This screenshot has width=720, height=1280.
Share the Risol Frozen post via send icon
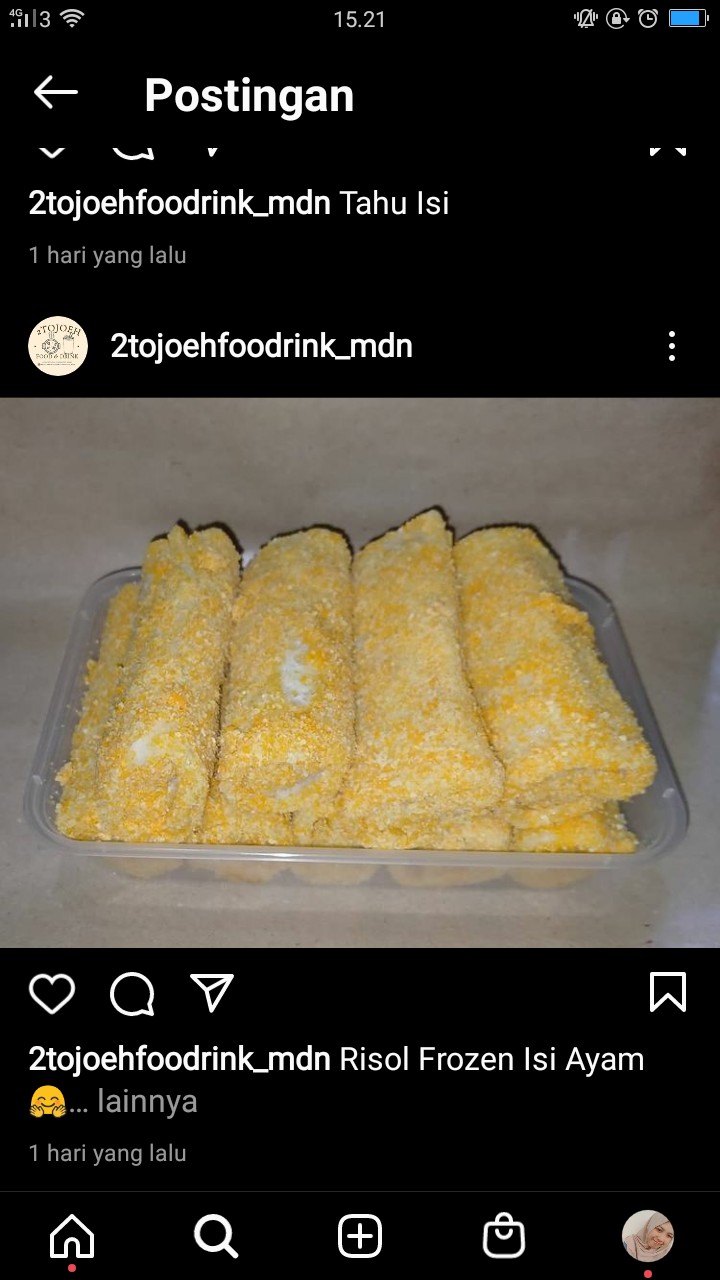click(x=212, y=993)
